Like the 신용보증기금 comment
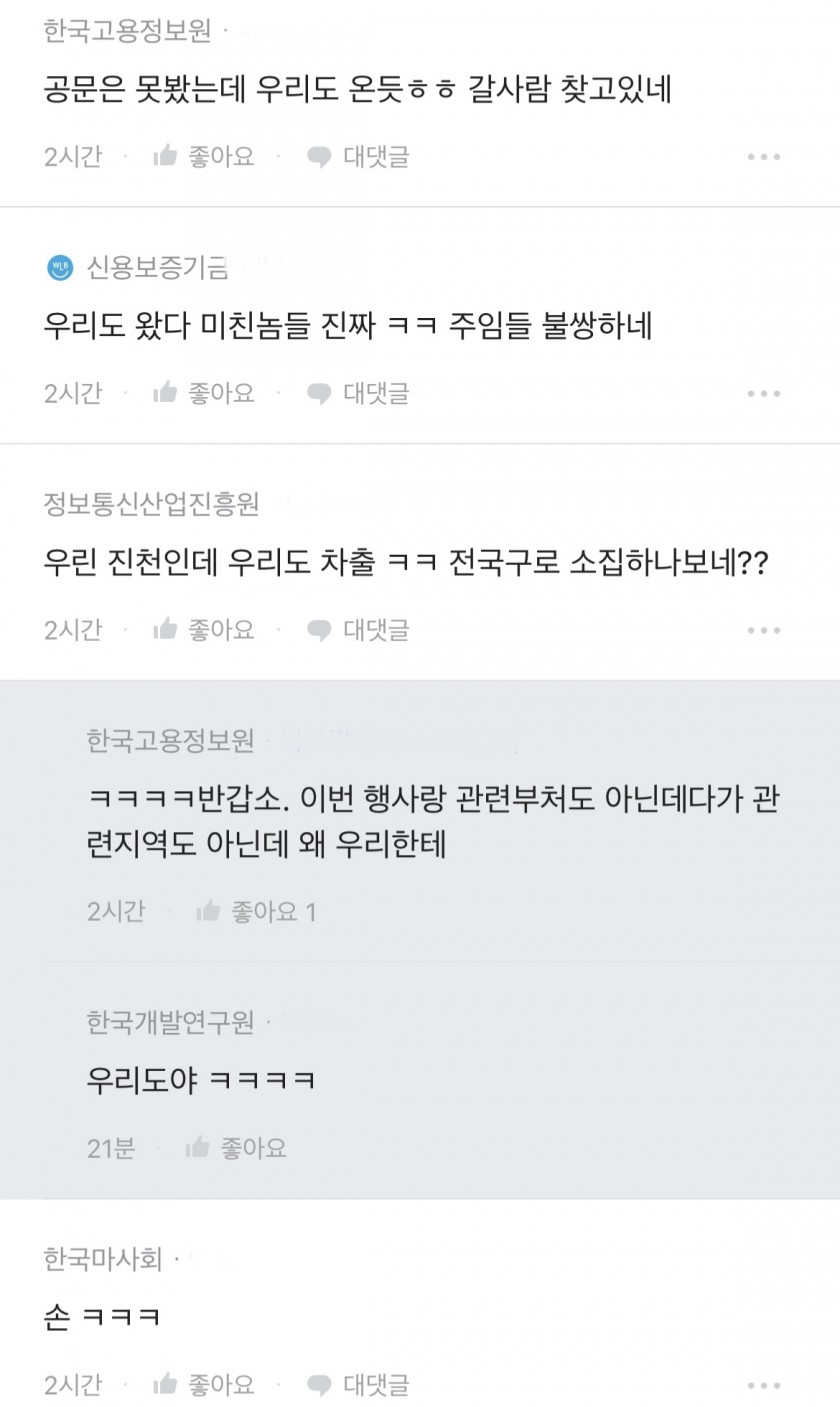 click(x=204, y=393)
